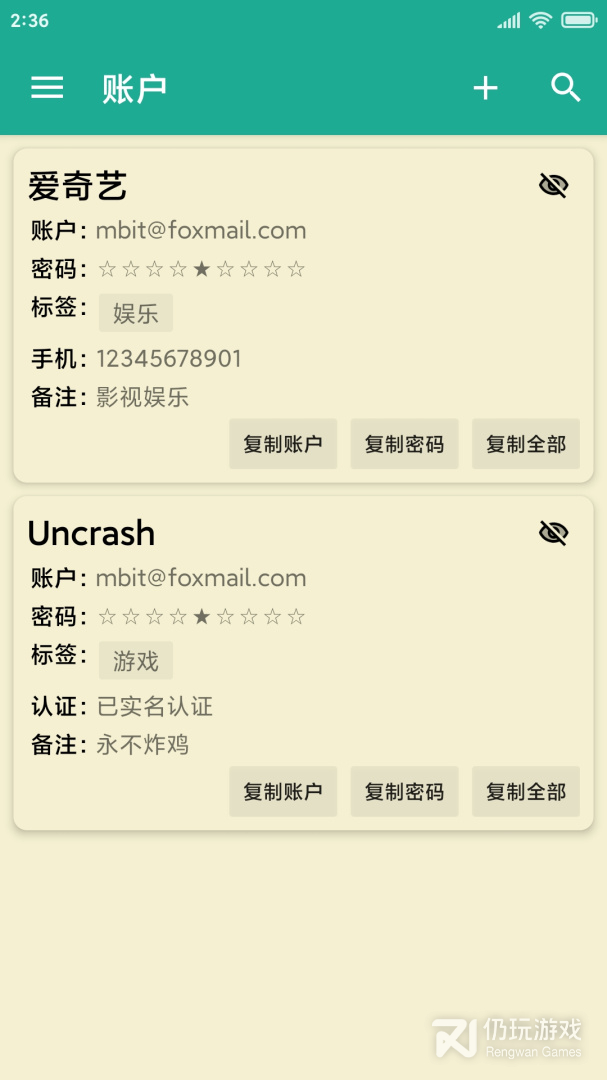Select the 游戏 tag chip
This screenshot has height=1080, width=607.
[x=135, y=661]
